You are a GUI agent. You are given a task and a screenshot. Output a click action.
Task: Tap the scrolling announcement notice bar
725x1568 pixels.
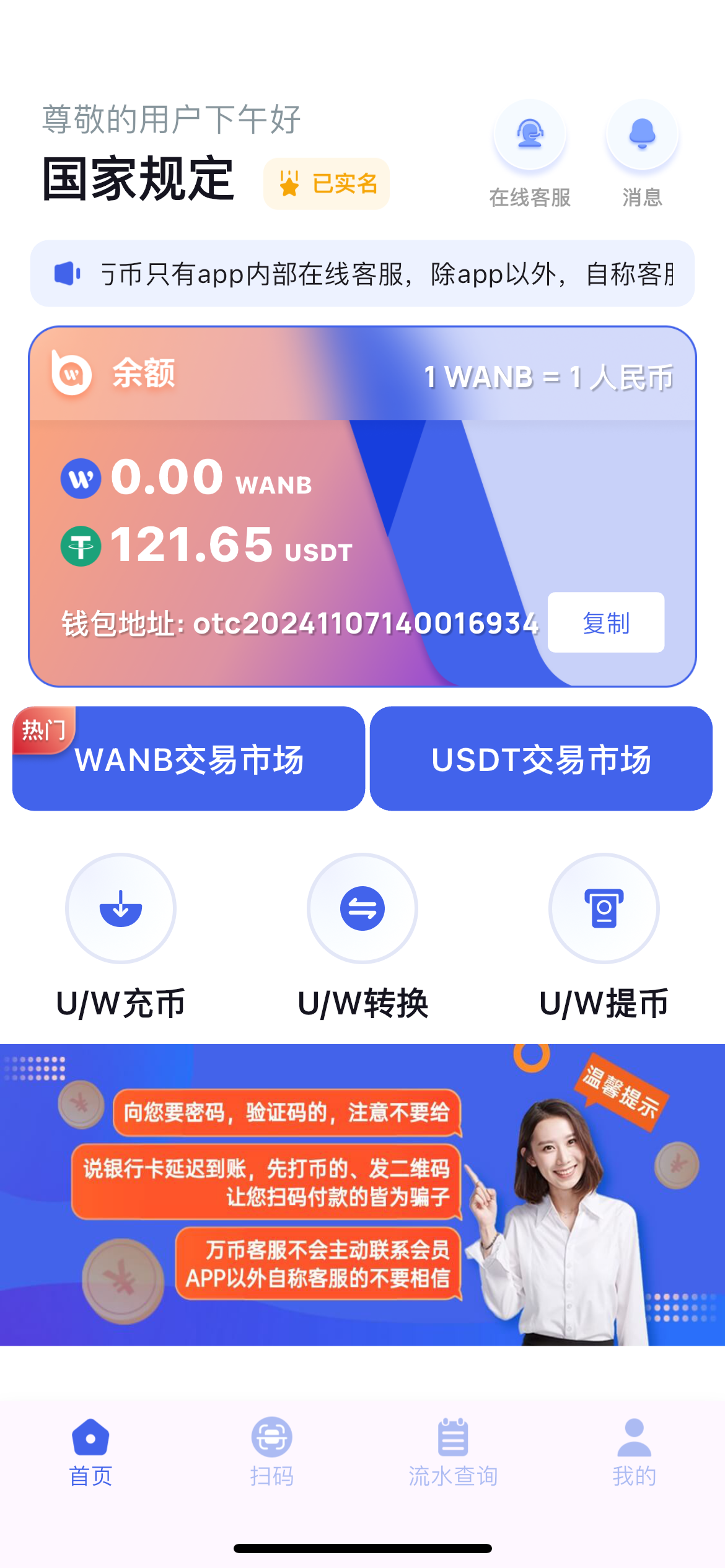(x=362, y=274)
